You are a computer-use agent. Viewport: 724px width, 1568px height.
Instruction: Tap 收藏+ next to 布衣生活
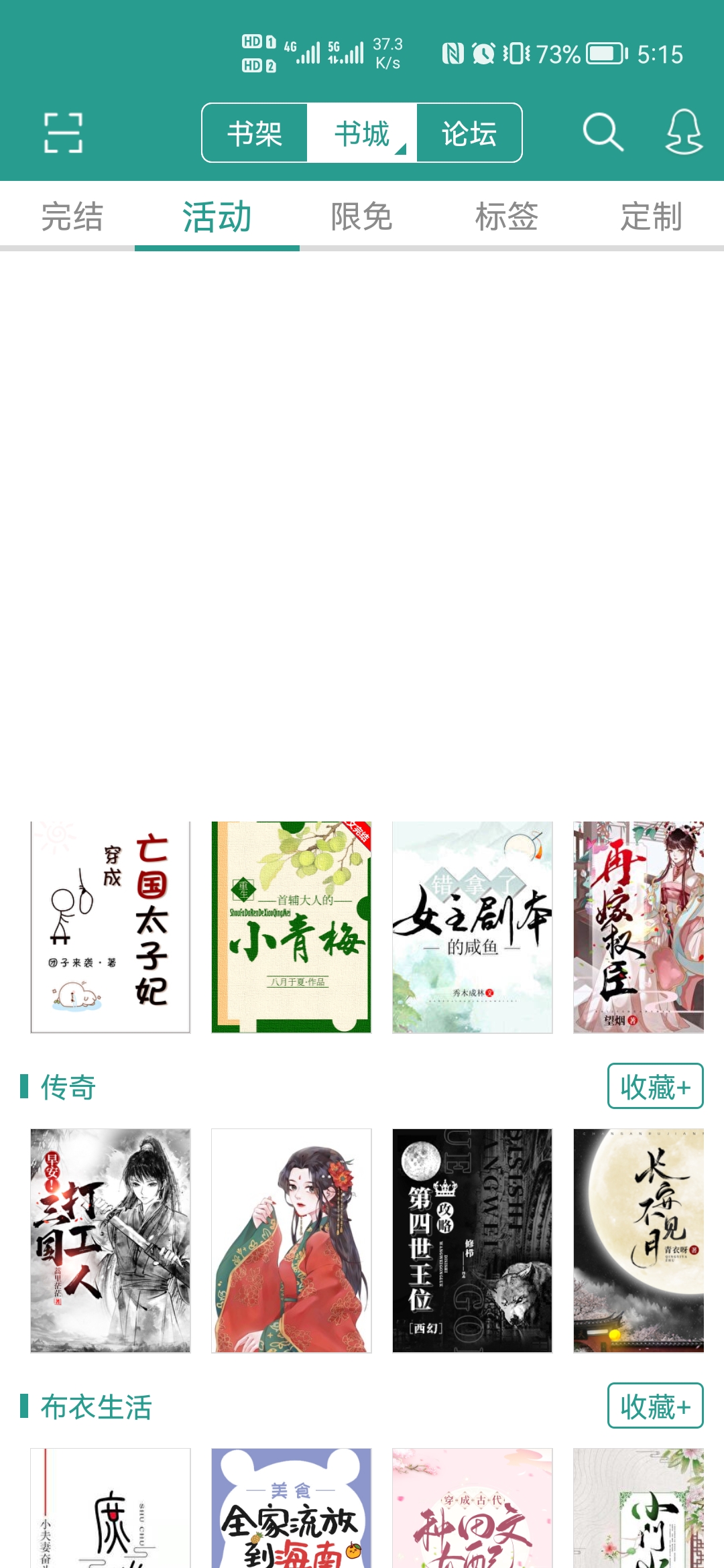point(655,1406)
